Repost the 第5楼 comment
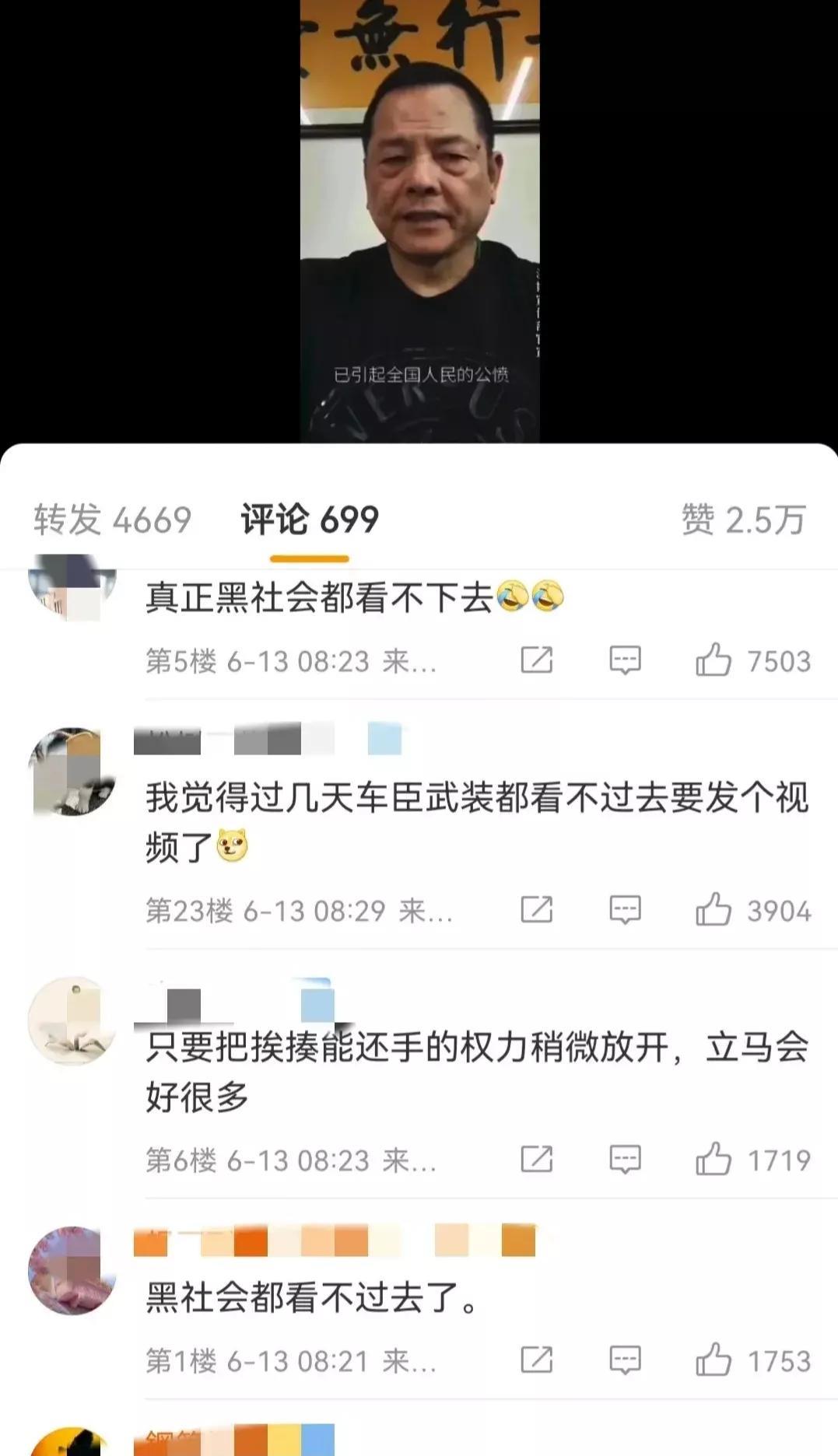Viewport: 838px width, 1456px height. click(x=537, y=660)
